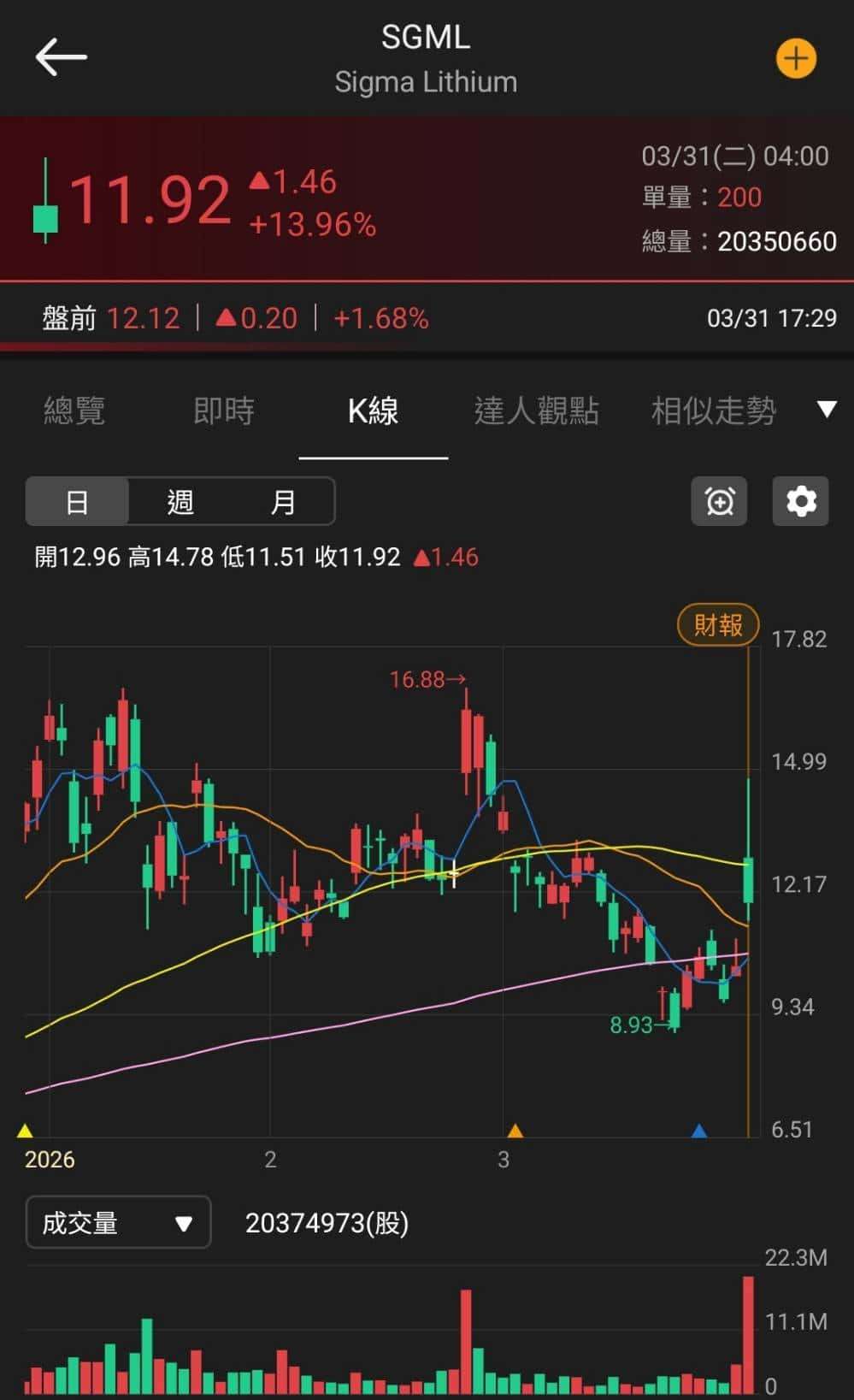Tap the blue triangle marker on the chart axis
Image resolution: width=854 pixels, height=1400 pixels.
point(699,1131)
